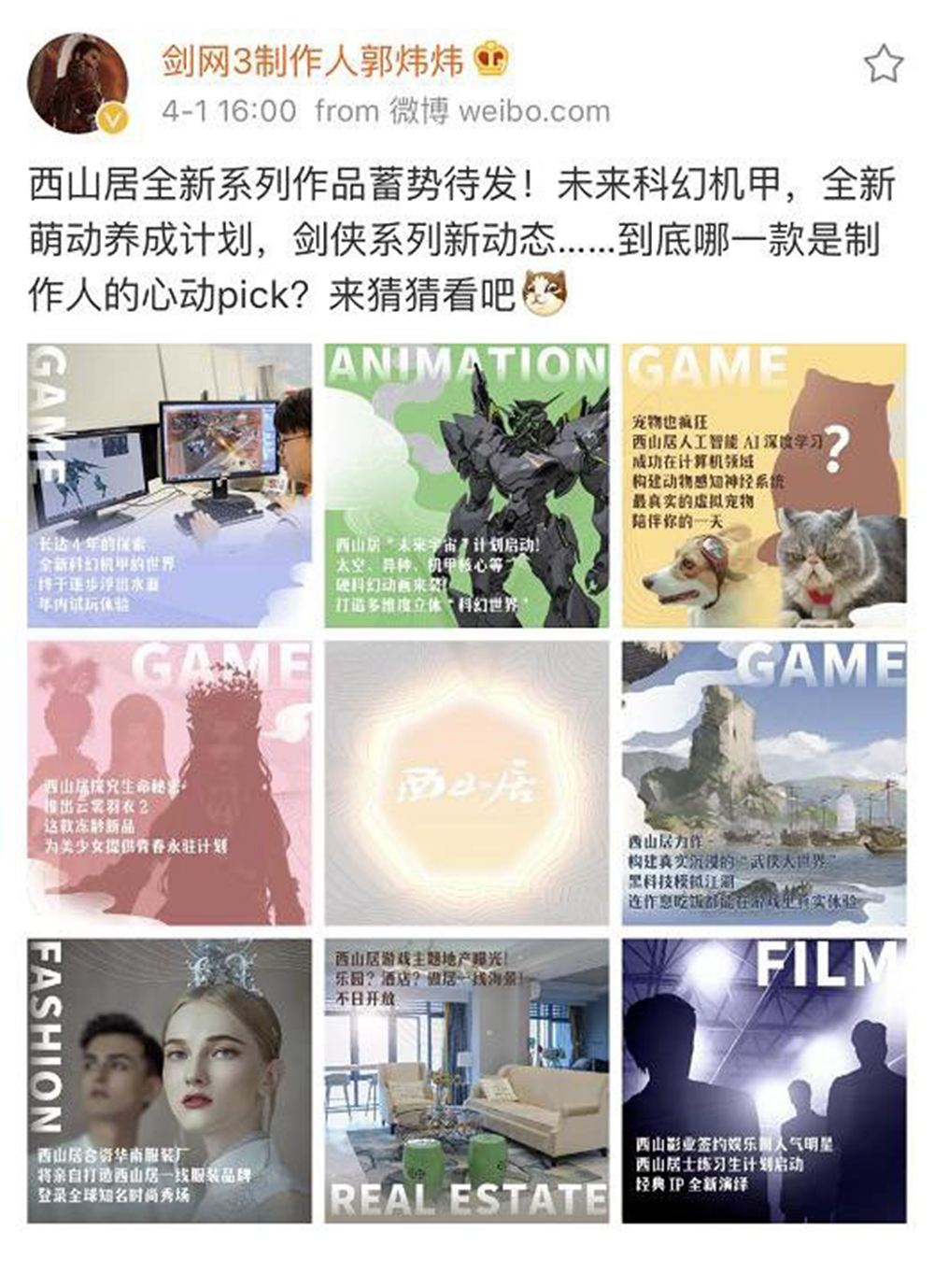
Task: Open the island castle GAME image
Action: (x=764, y=783)
